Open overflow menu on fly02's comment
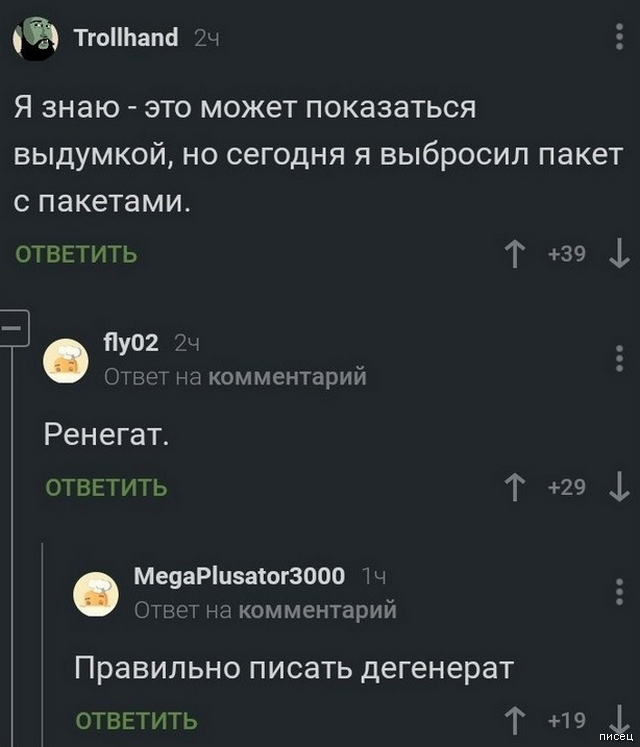 [x=619, y=357]
